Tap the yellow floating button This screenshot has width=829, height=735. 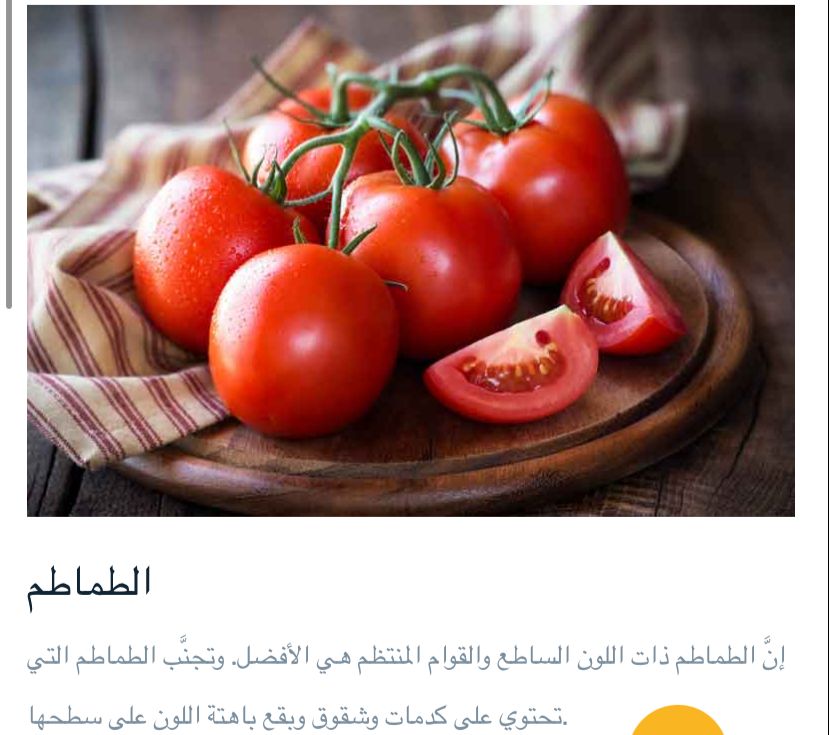pyautogui.click(x=678, y=723)
